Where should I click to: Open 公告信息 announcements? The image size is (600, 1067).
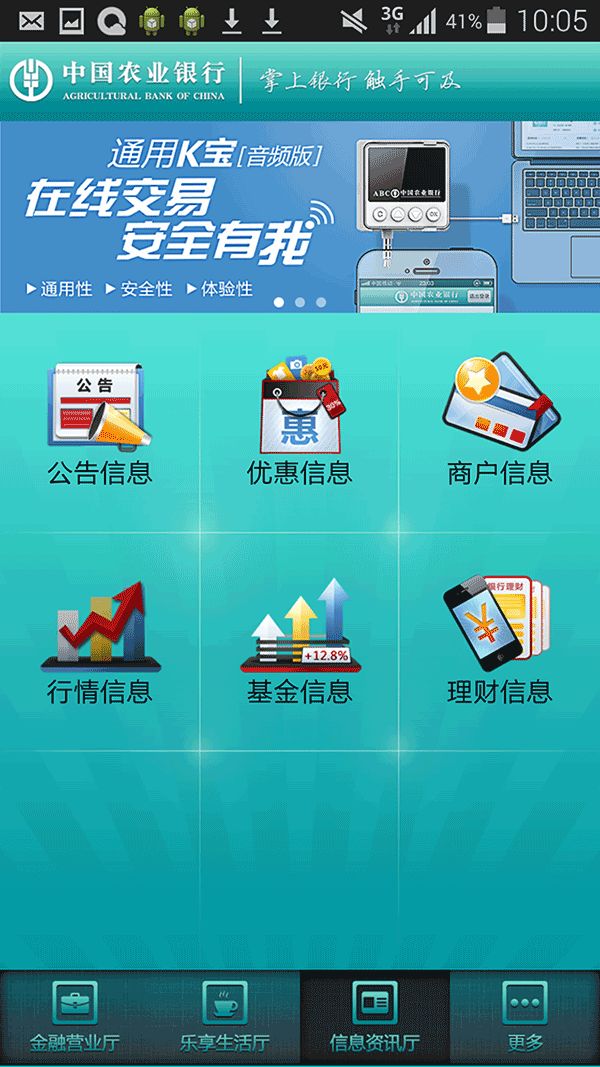tap(100, 424)
